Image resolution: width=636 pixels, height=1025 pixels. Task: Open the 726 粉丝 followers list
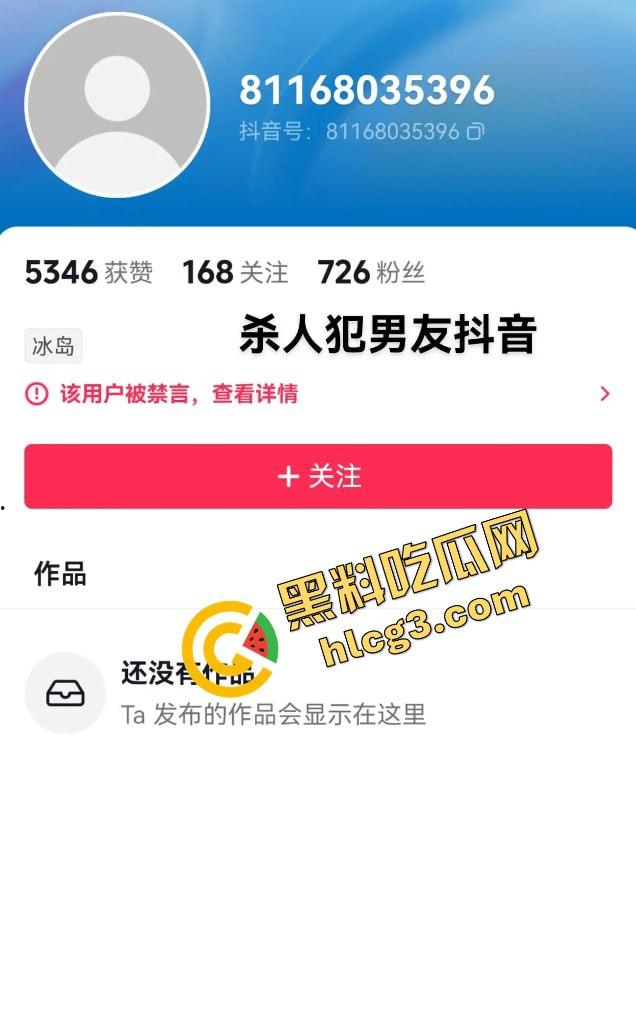pos(370,272)
